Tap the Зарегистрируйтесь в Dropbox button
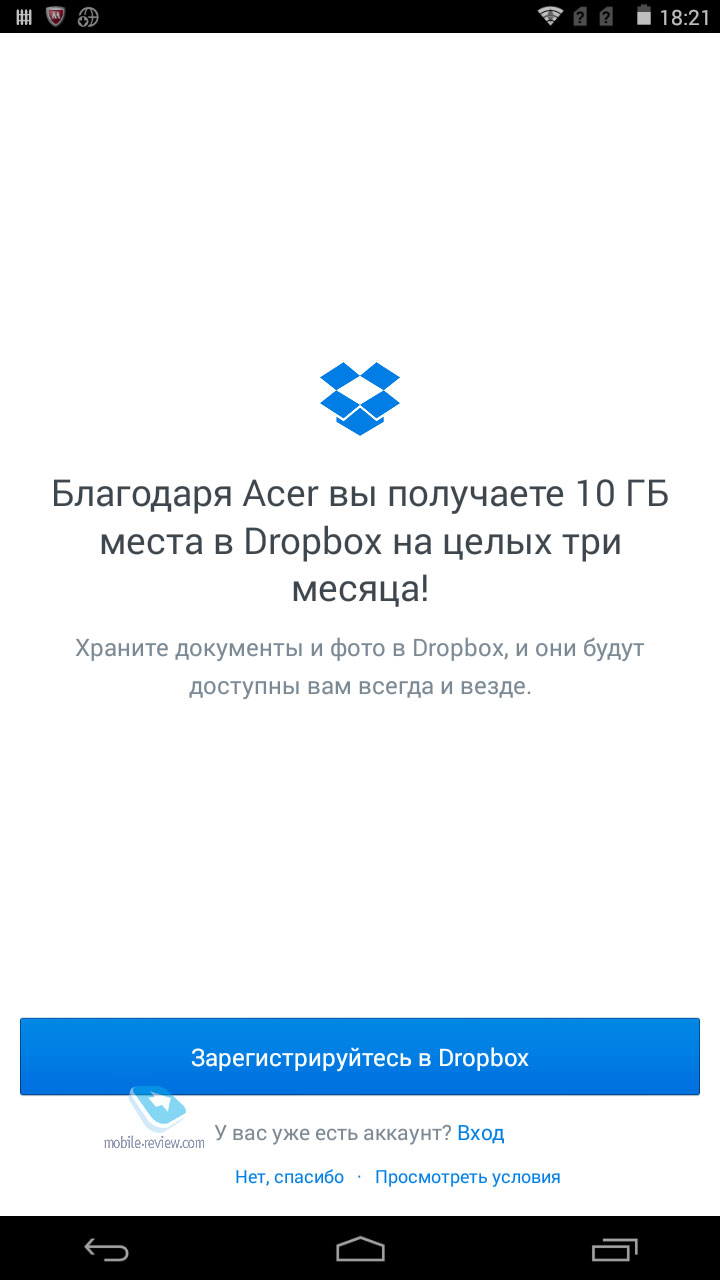The image size is (720, 1280). (360, 1057)
